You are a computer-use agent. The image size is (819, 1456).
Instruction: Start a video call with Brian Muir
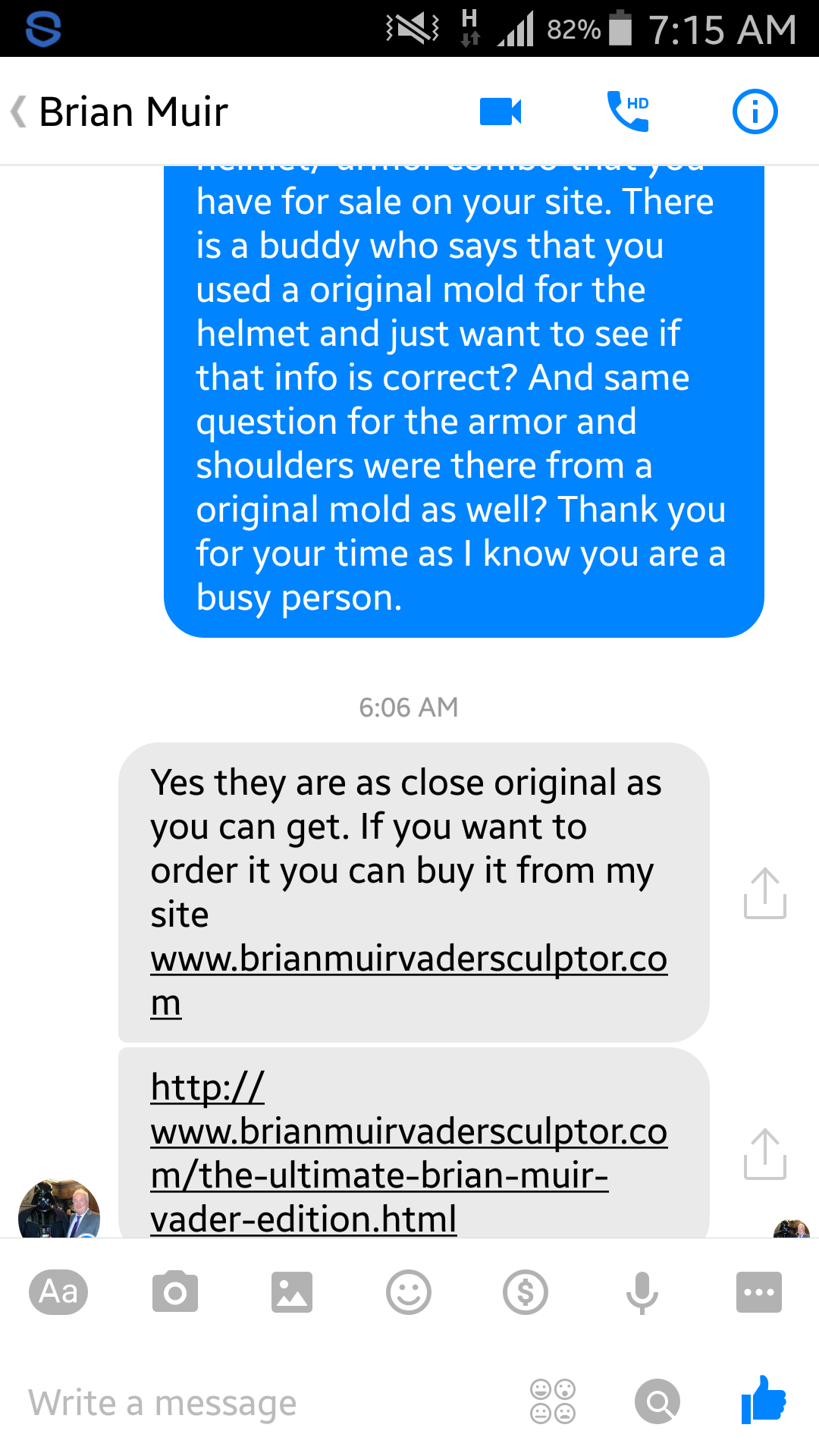[x=500, y=111]
